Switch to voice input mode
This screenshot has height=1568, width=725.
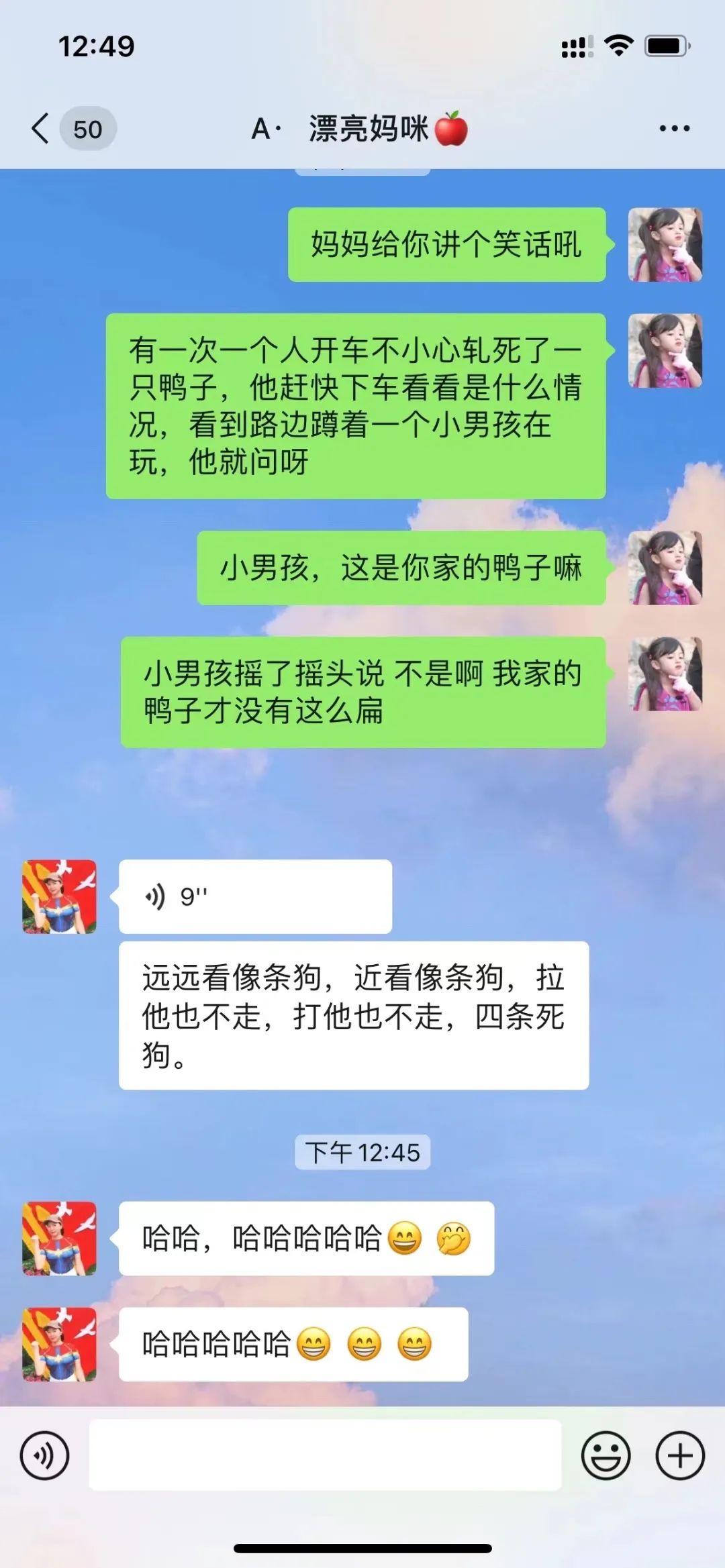(44, 1456)
